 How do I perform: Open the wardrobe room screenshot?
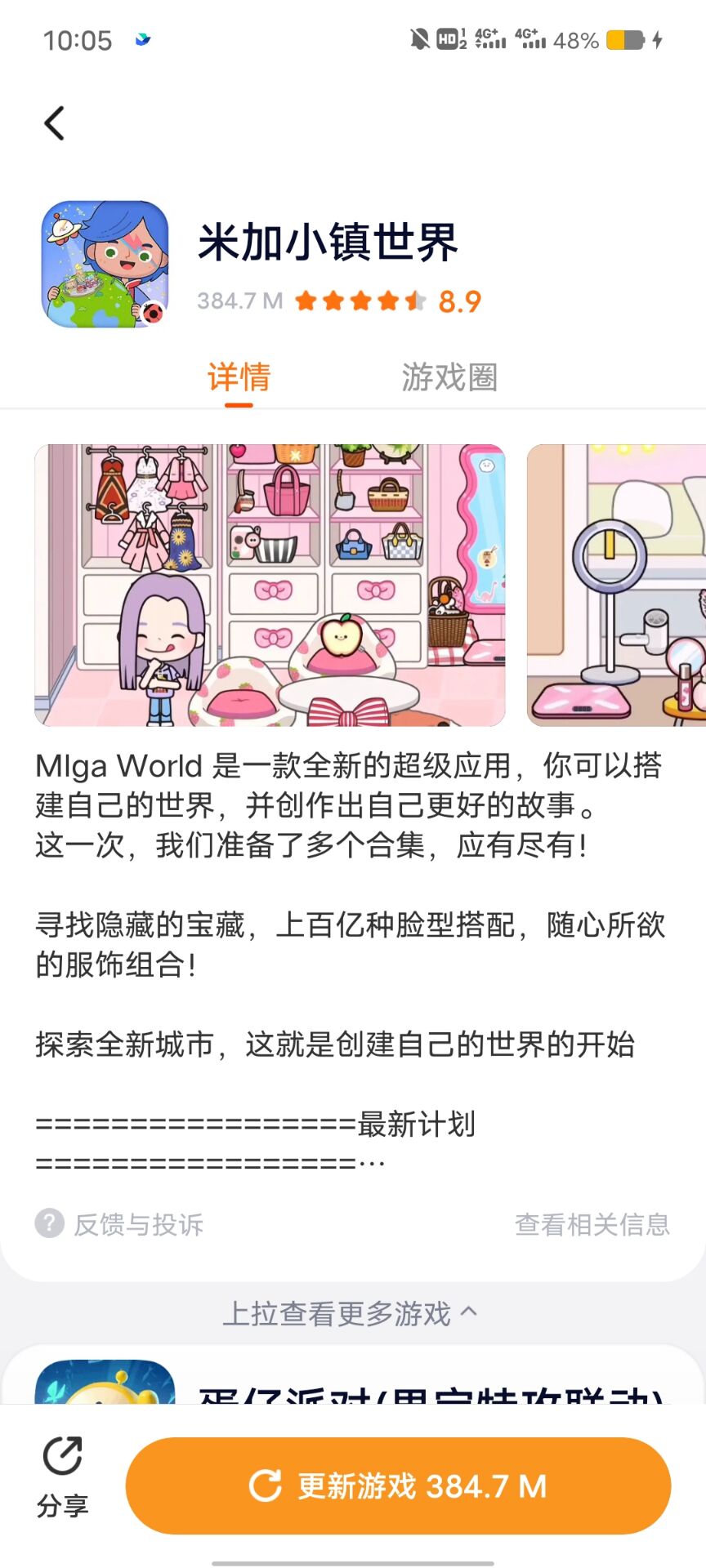tap(270, 585)
